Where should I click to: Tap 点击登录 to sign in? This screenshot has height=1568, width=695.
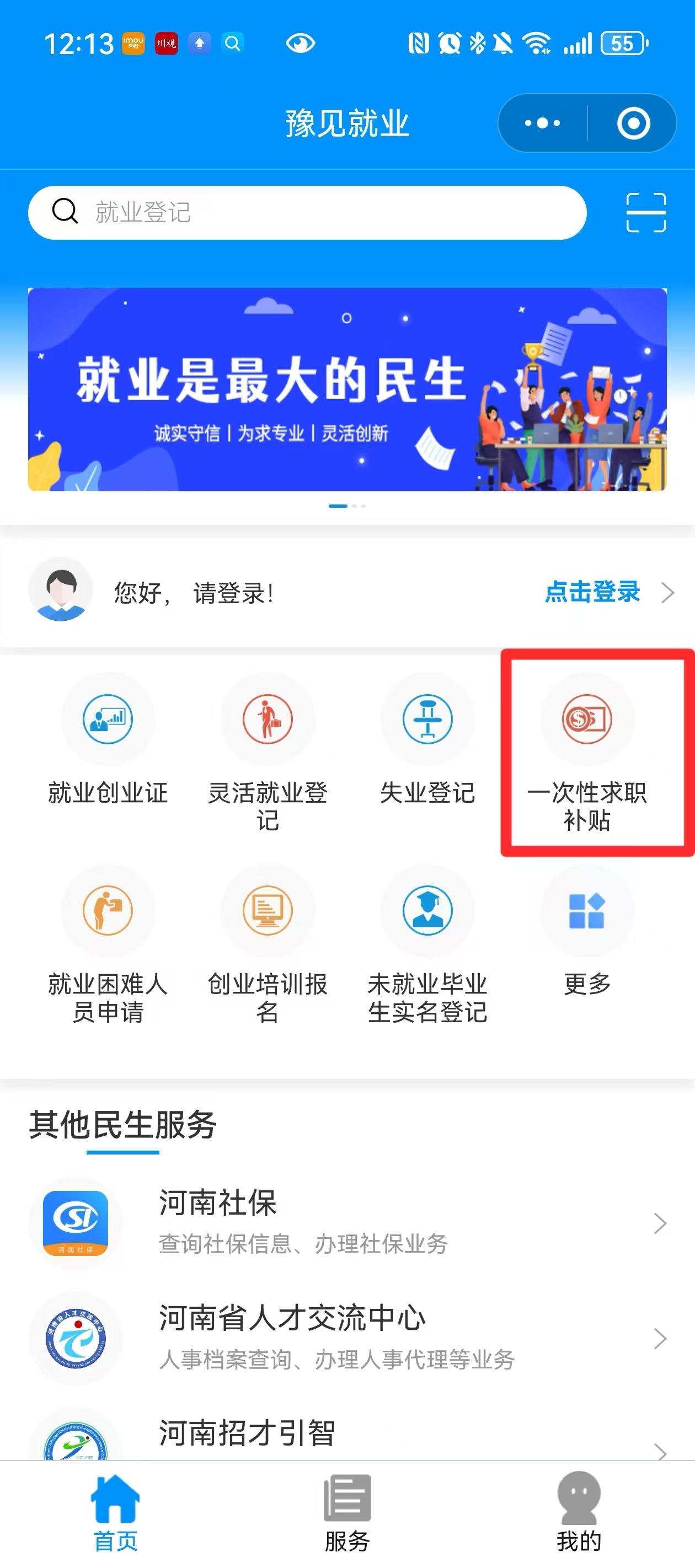[x=592, y=592]
